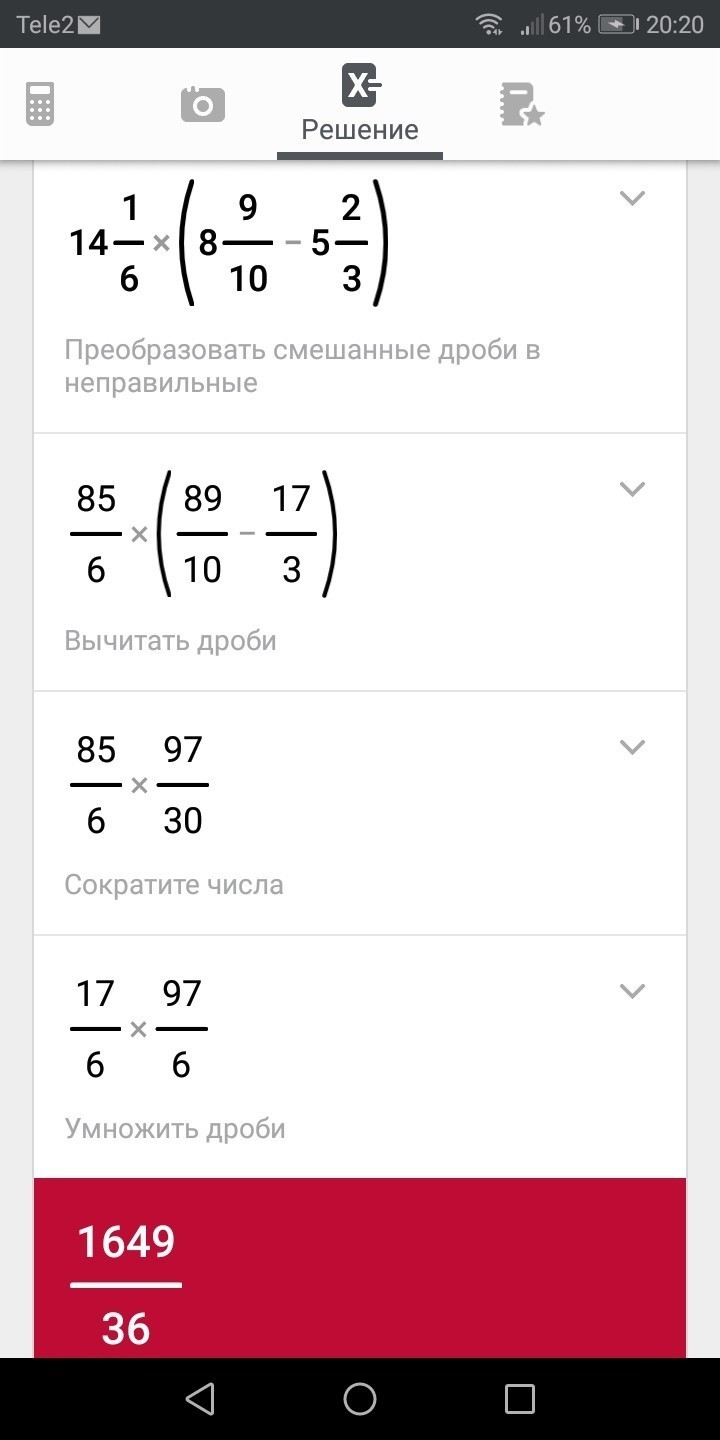Open the notebook favorites tab
The width and height of the screenshot is (720, 1440).
pyautogui.click(x=521, y=104)
